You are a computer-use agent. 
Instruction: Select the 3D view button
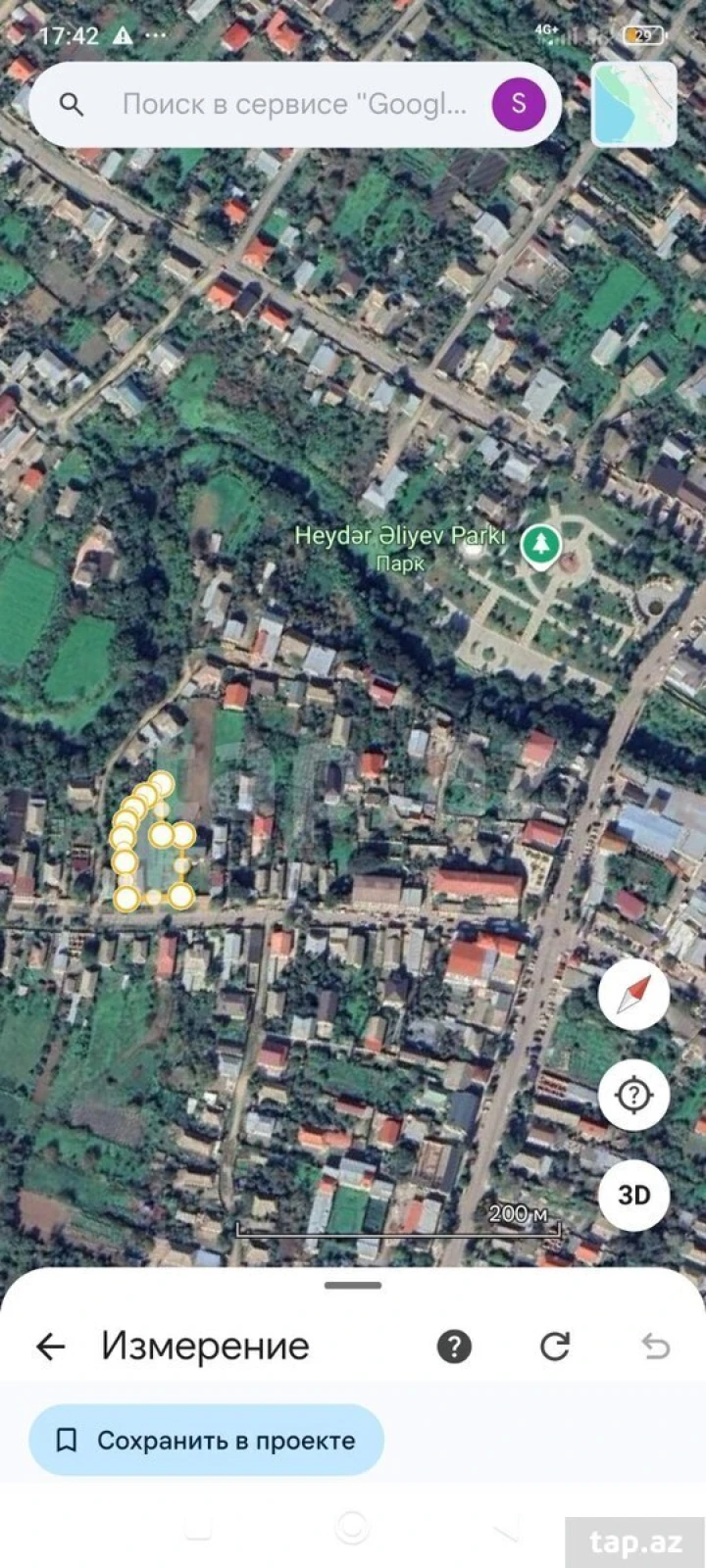point(633,1196)
